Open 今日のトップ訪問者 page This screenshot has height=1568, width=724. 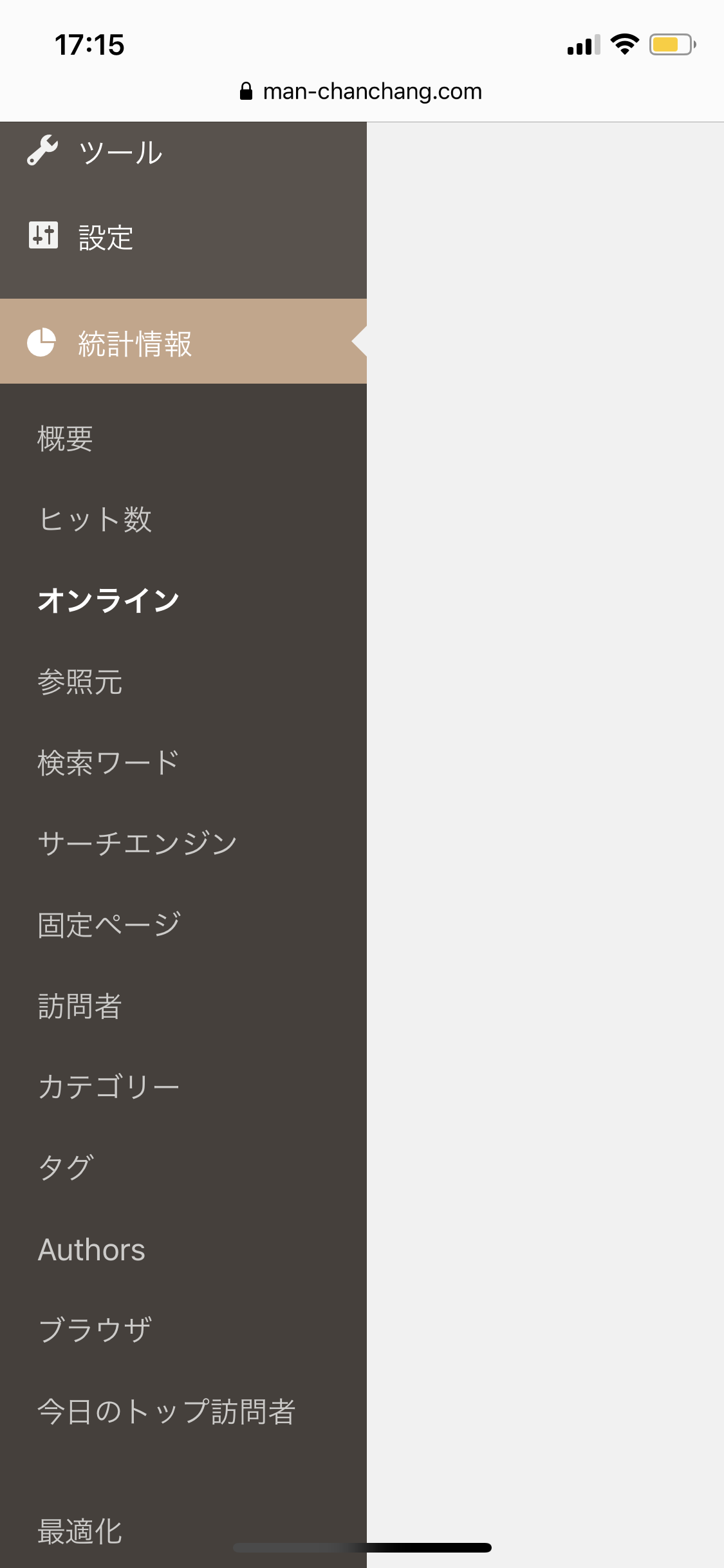[183, 1412]
